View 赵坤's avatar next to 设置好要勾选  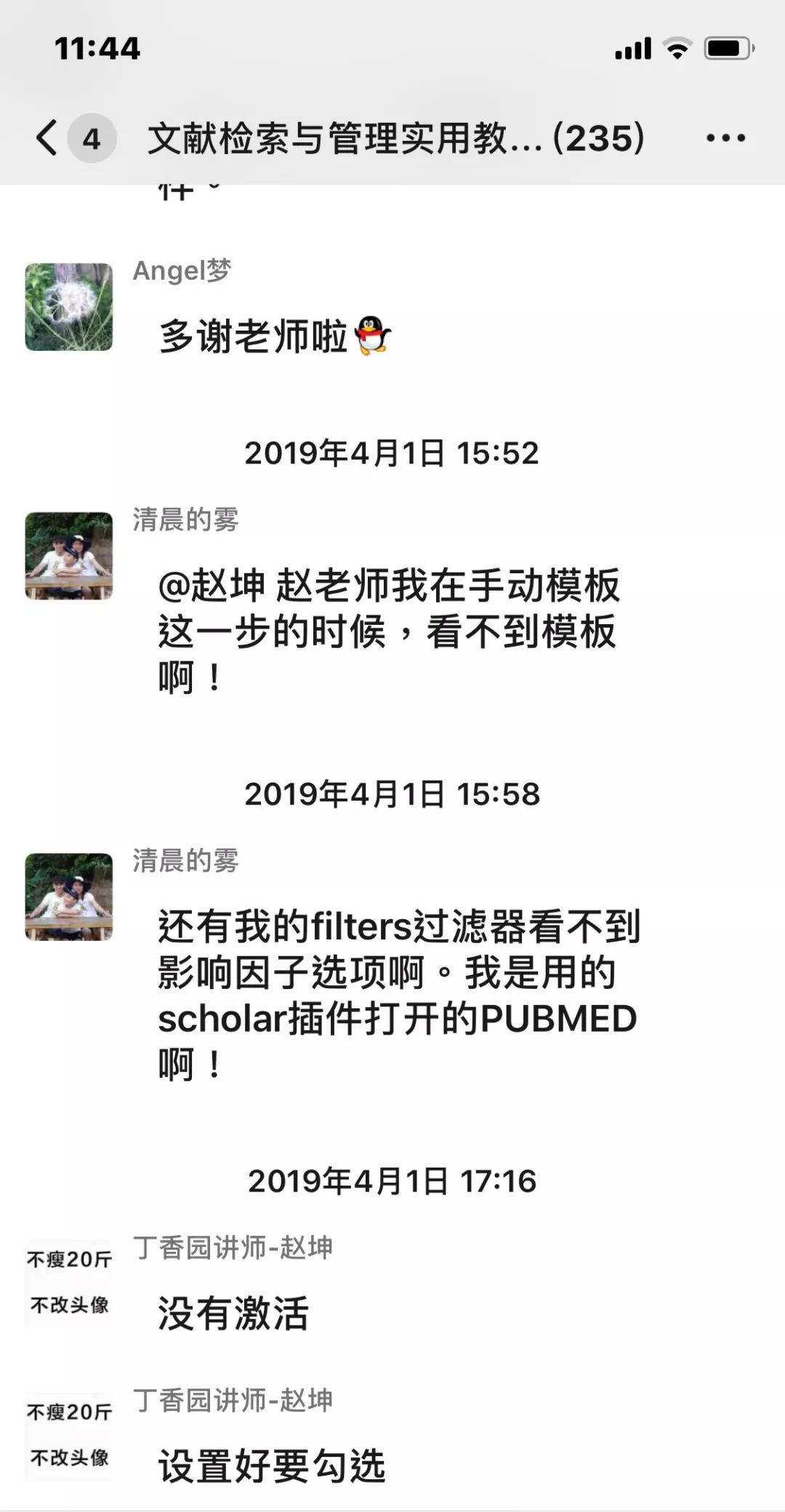69,1436
